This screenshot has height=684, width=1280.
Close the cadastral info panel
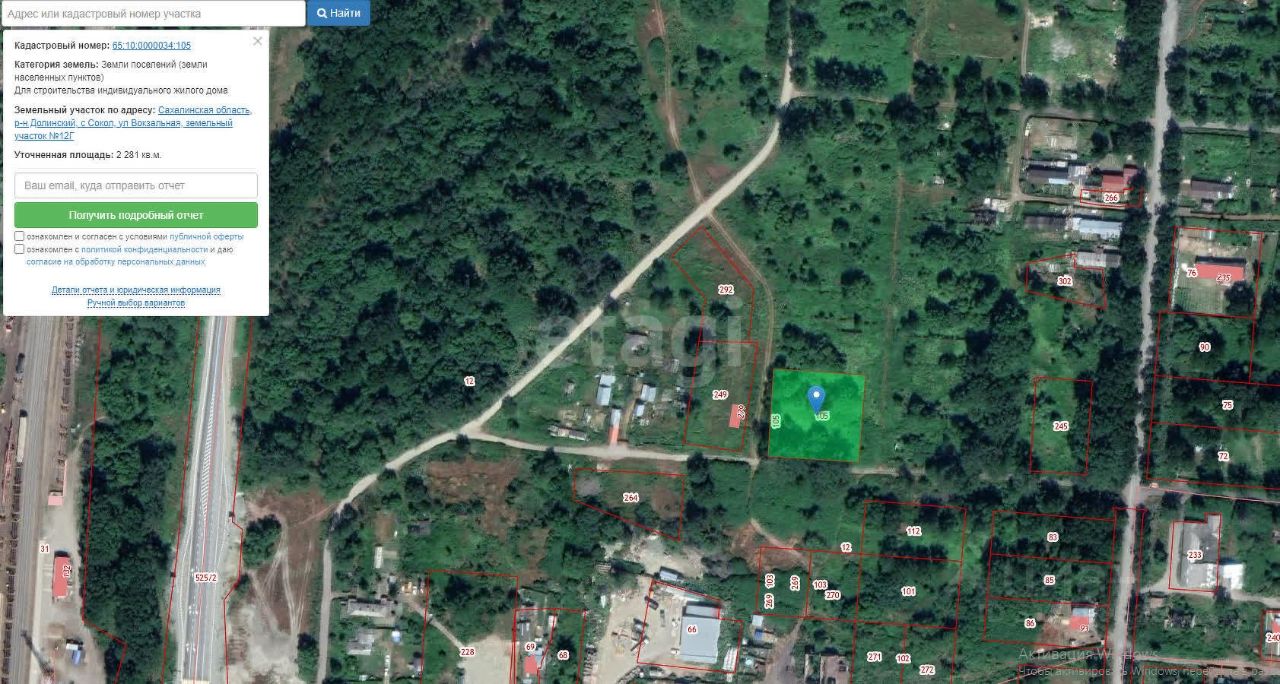(257, 42)
